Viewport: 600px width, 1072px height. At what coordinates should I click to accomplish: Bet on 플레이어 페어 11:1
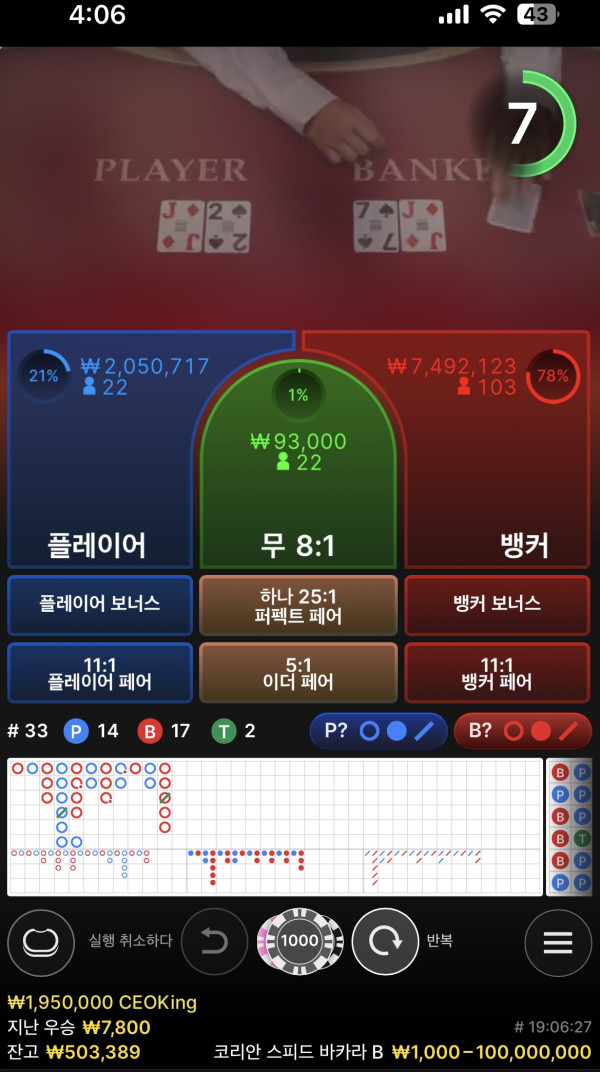pos(99,673)
